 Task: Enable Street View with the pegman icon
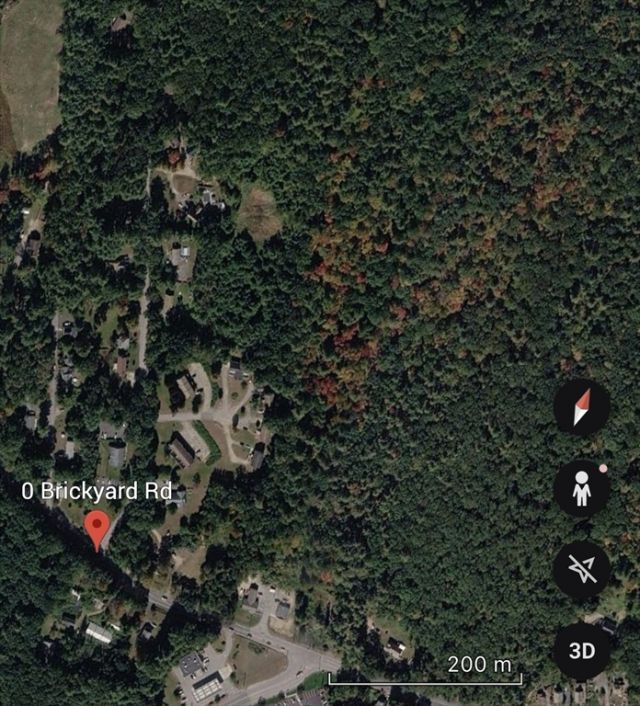pyautogui.click(x=582, y=489)
